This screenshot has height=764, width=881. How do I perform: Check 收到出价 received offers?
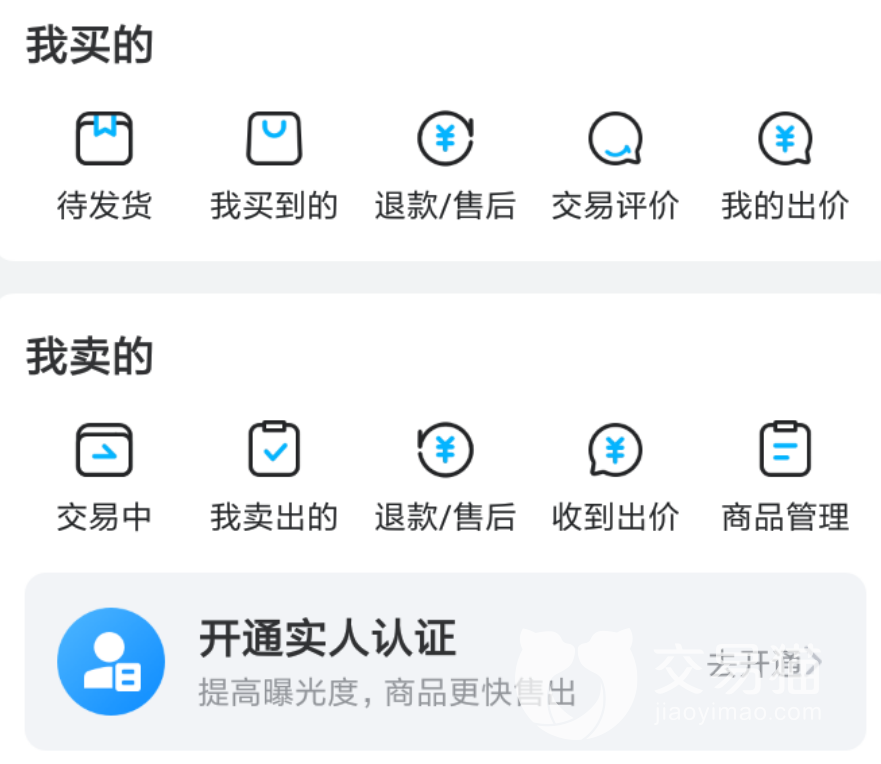pos(615,474)
